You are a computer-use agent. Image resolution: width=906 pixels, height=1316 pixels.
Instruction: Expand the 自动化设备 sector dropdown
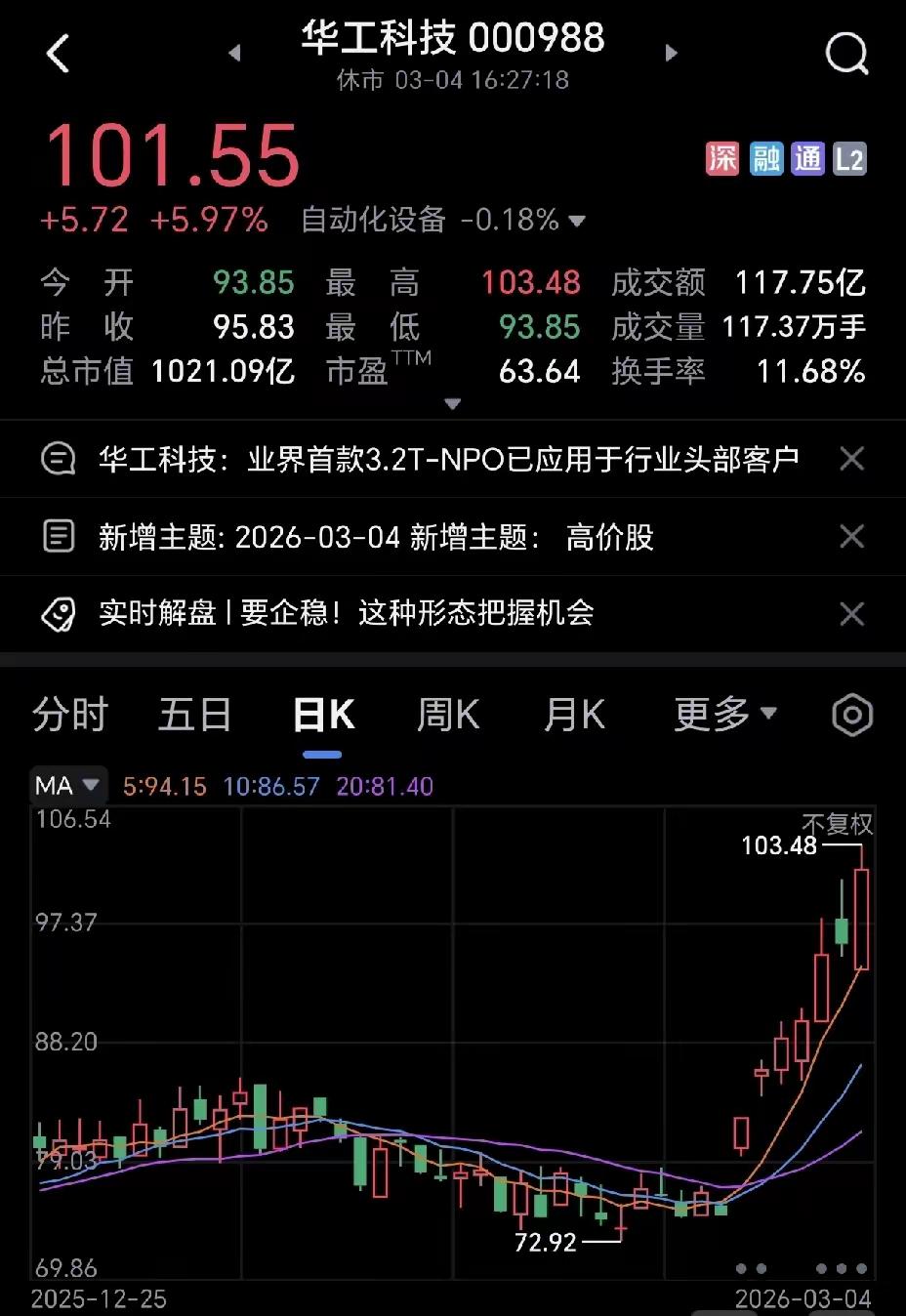coord(577,221)
